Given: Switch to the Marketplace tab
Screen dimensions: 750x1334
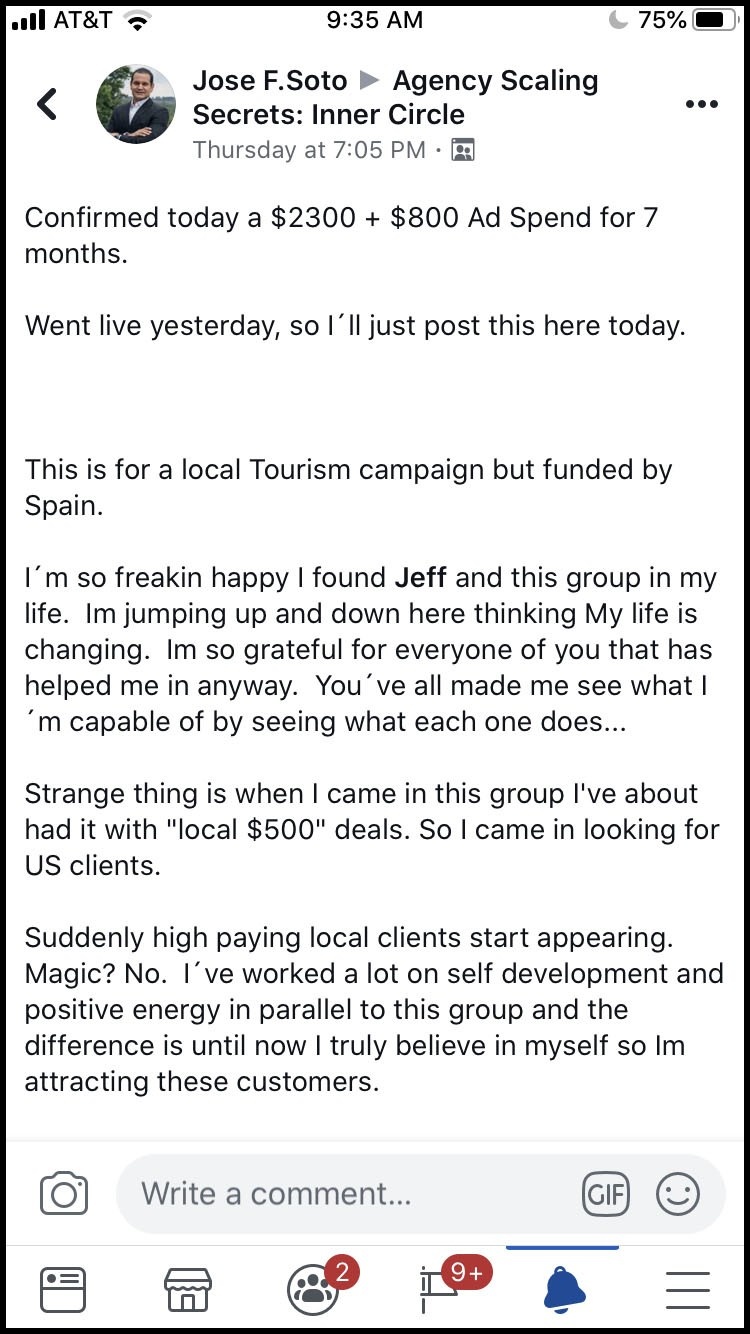Looking at the screenshot, I should [188, 1289].
